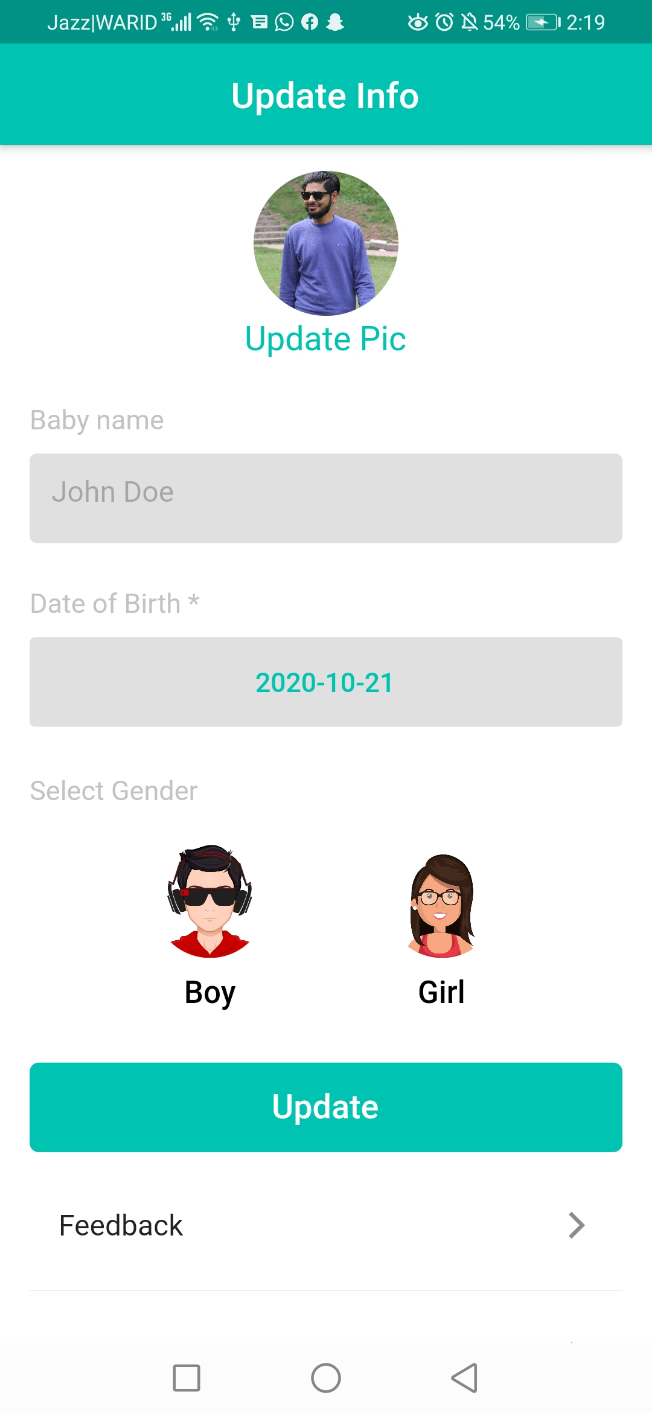Viewport: 652px width, 1413px height.
Task: Open the Date of Birth picker
Action: tap(326, 682)
